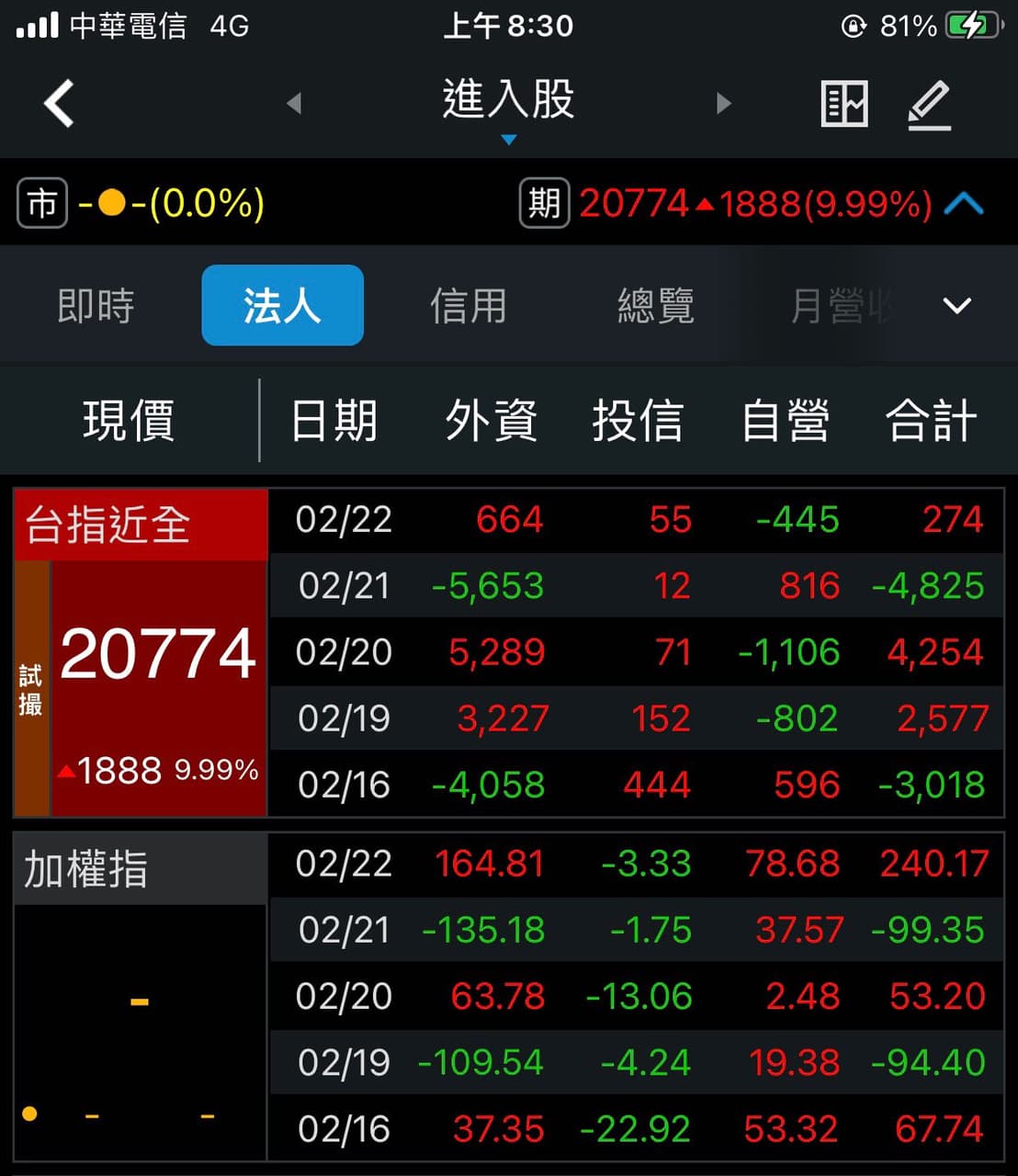Switch to the 總覽 tab
This screenshot has height=1176, width=1018.
pos(655,305)
